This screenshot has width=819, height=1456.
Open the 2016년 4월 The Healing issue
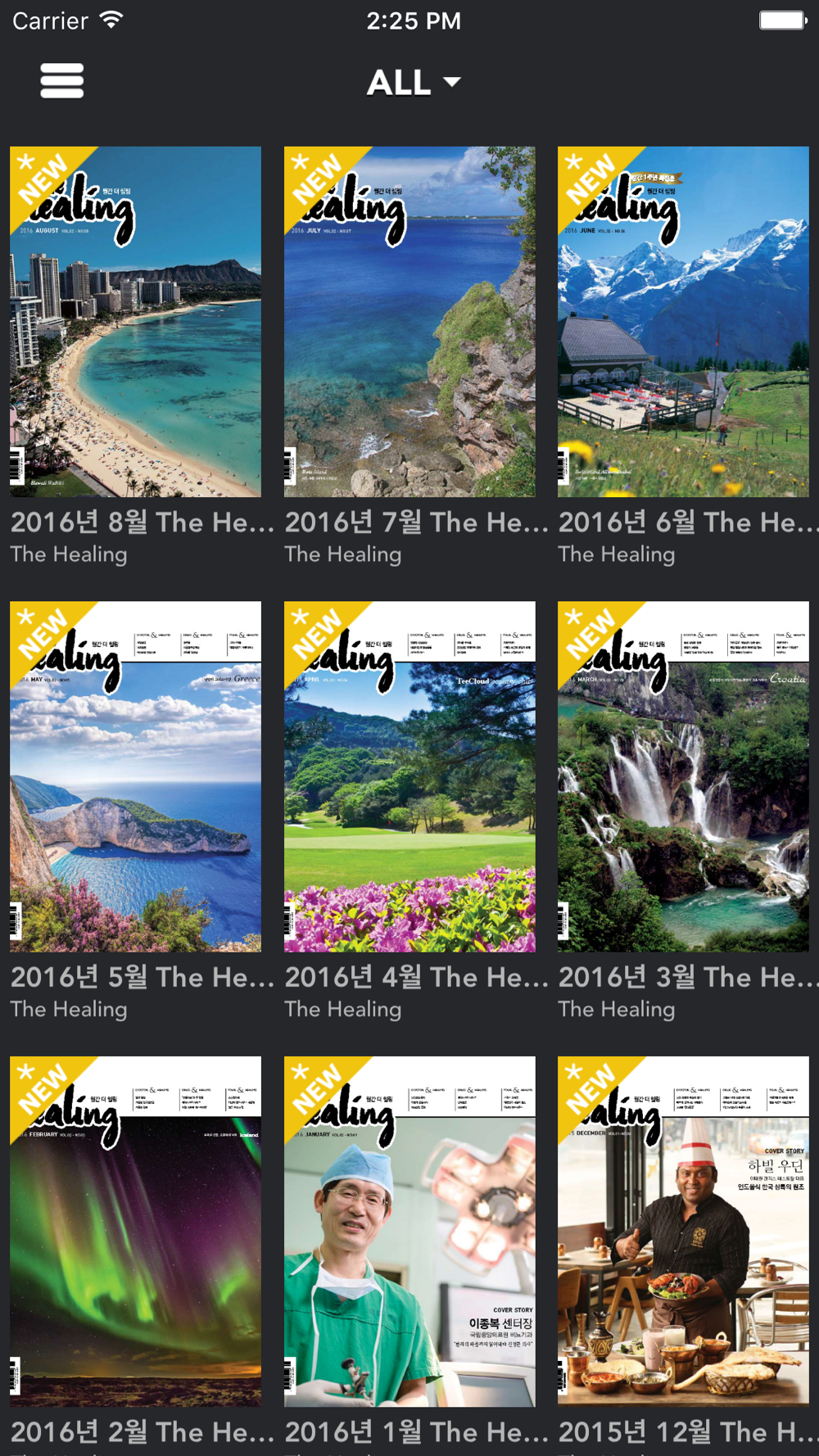(x=409, y=776)
